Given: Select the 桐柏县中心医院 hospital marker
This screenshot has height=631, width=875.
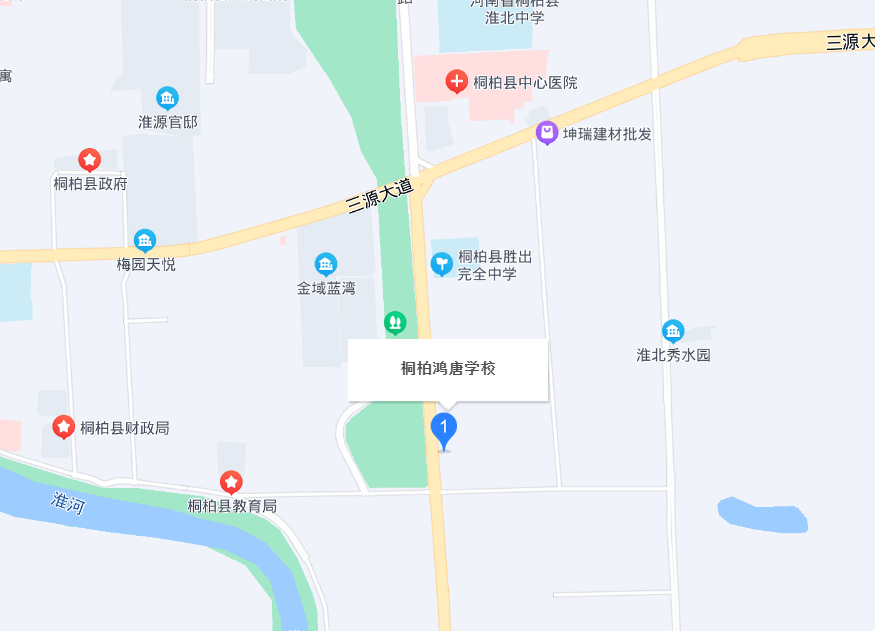Looking at the screenshot, I should click(x=456, y=82).
